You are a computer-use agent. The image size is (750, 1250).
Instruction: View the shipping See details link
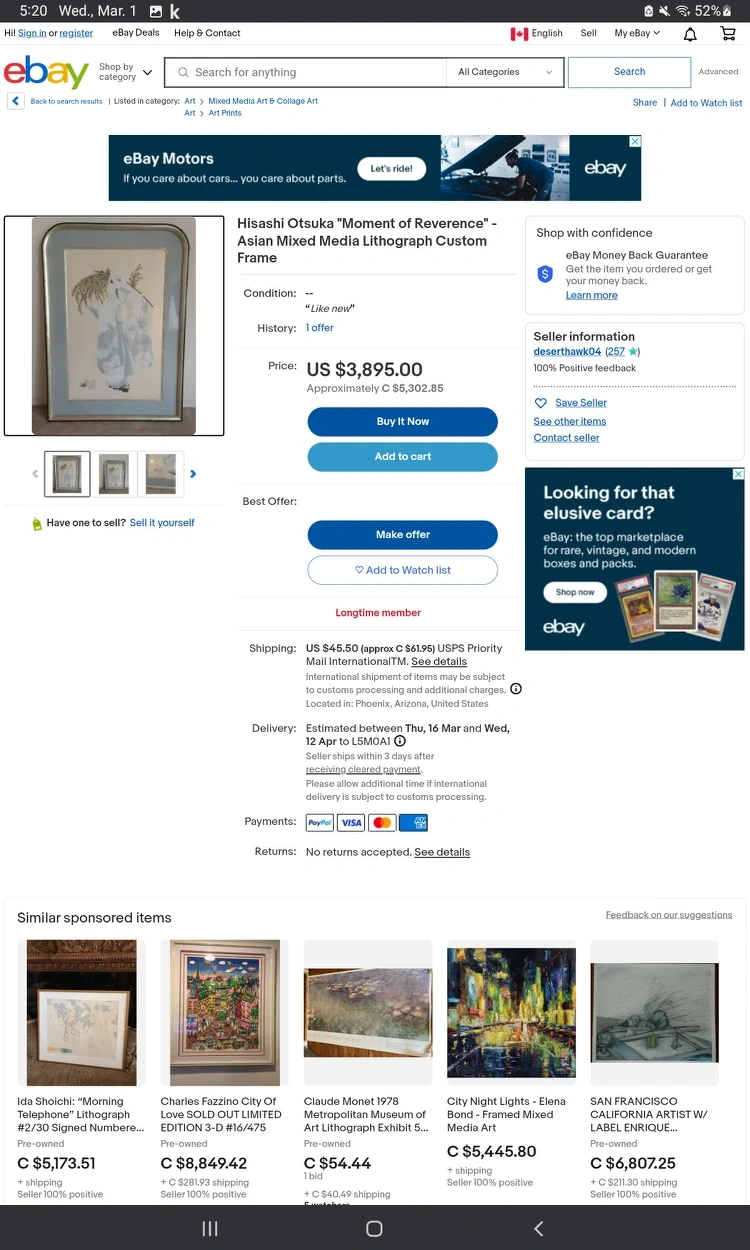(439, 662)
